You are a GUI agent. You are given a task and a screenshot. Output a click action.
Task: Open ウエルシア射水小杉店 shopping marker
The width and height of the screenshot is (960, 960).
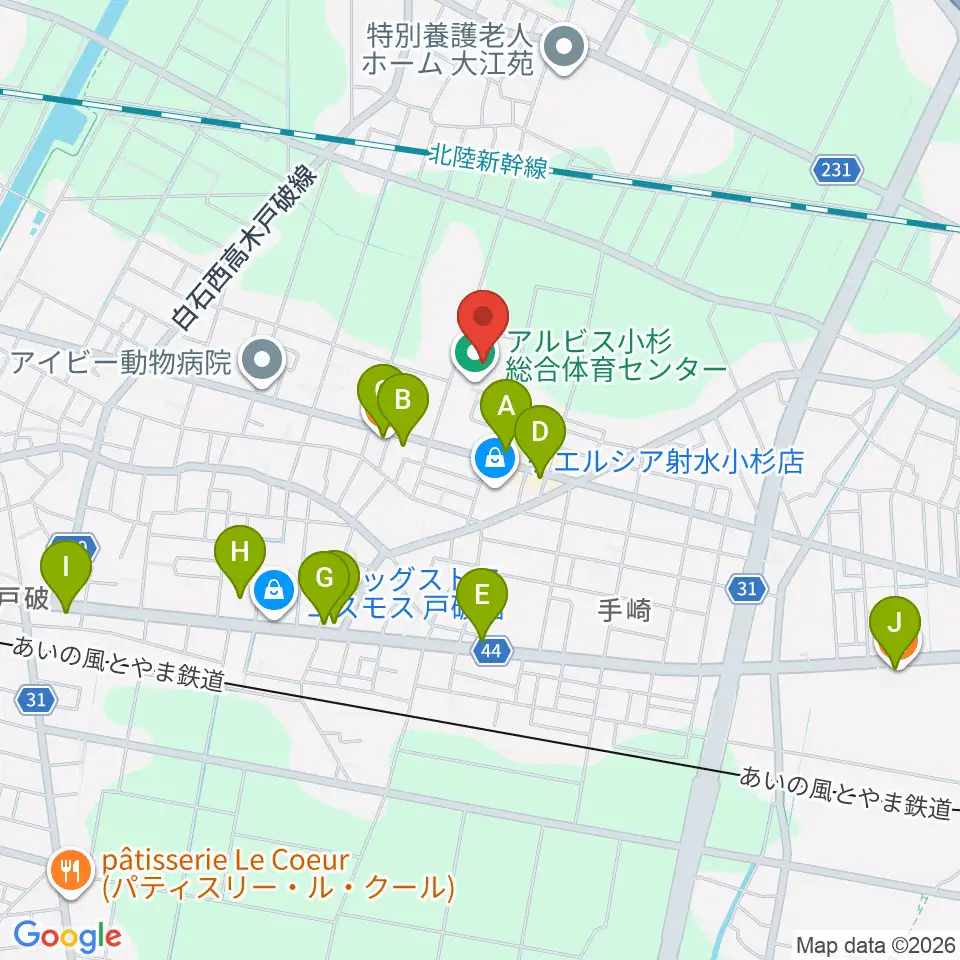tap(494, 459)
